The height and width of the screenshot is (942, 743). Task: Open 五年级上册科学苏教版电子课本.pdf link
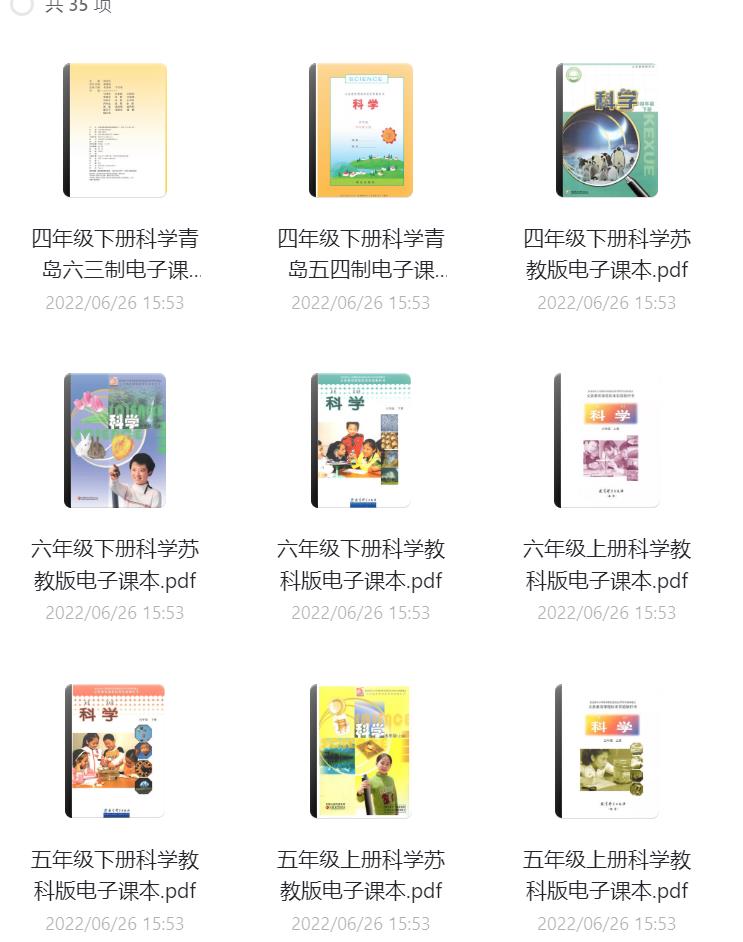[x=360, y=875]
